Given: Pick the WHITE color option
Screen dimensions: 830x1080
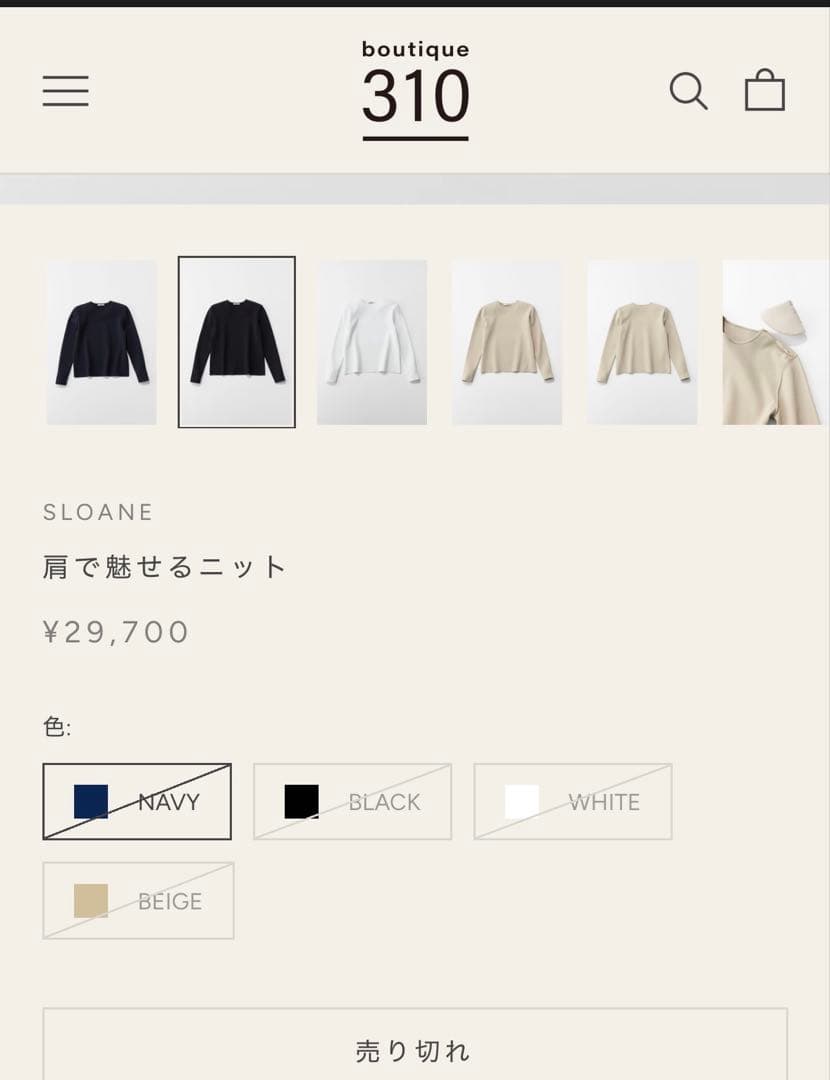Looking at the screenshot, I should 572,802.
